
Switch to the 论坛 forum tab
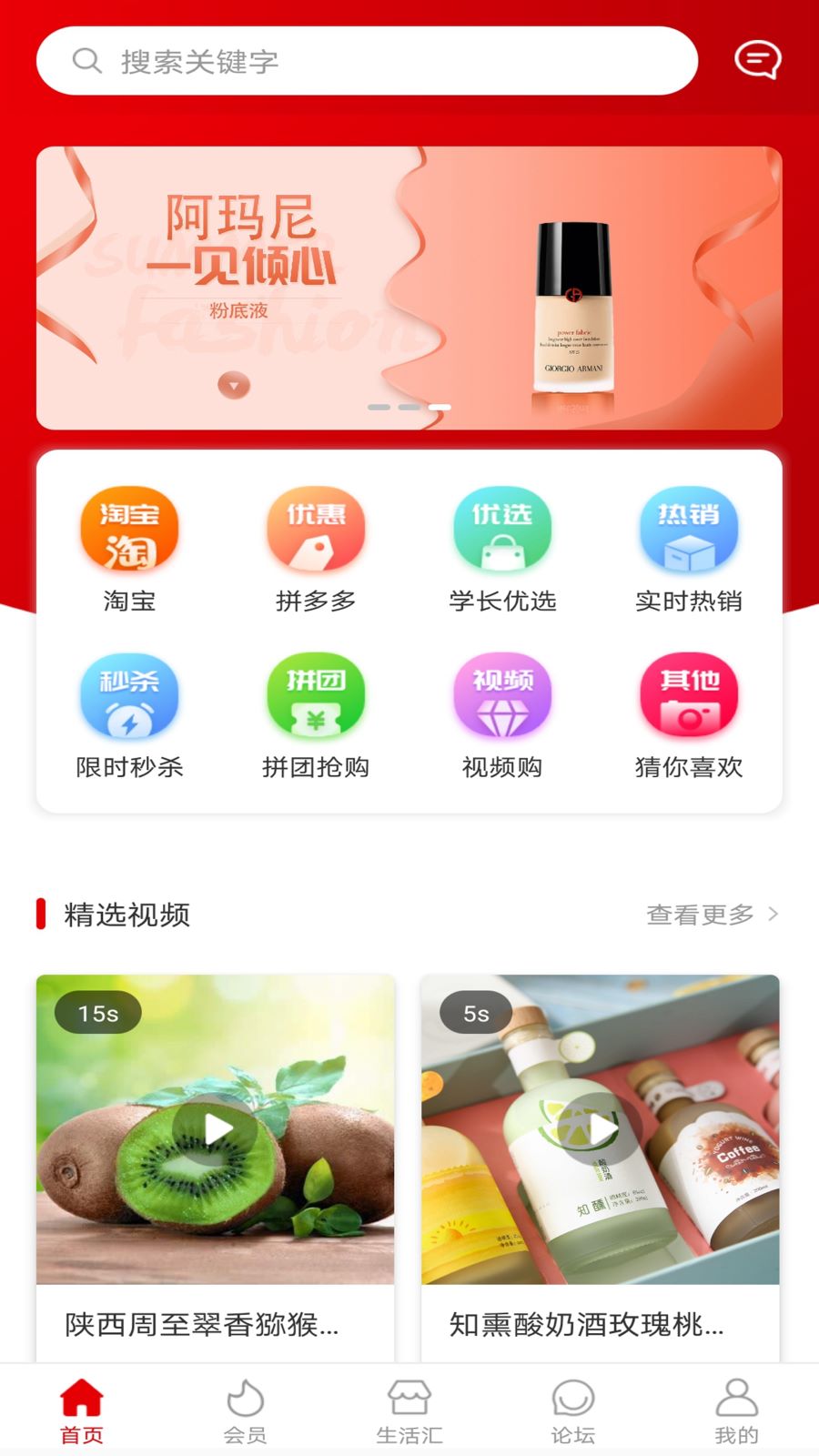[572, 1406]
